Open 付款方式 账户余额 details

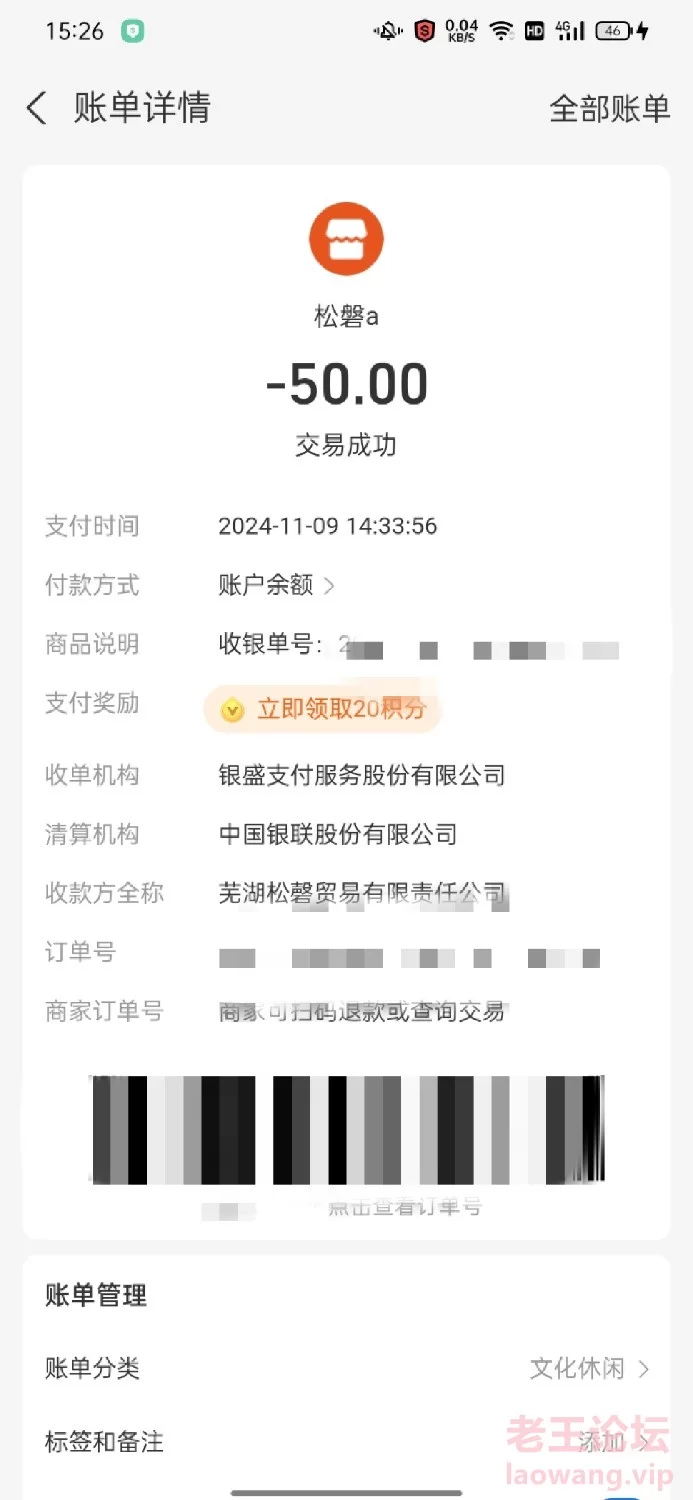(277, 585)
